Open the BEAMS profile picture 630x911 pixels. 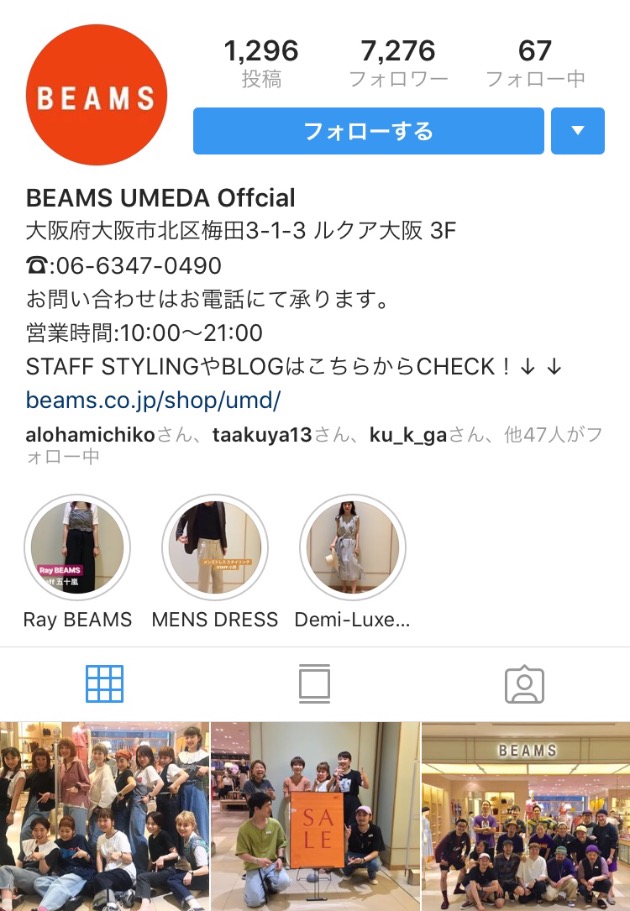pos(96,96)
